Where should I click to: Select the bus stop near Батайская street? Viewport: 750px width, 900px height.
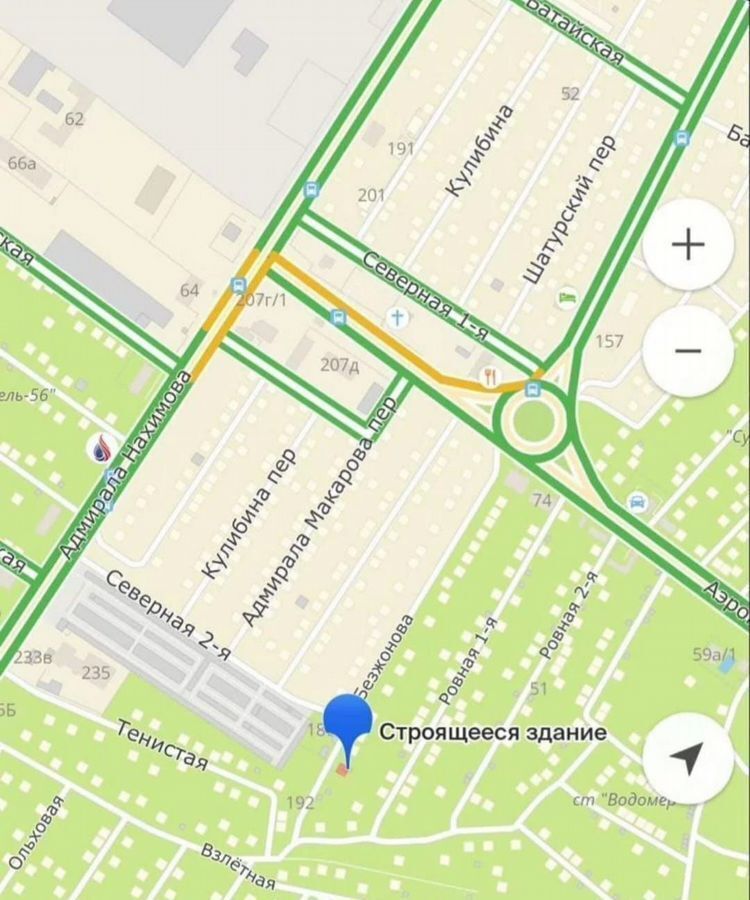tap(682, 138)
